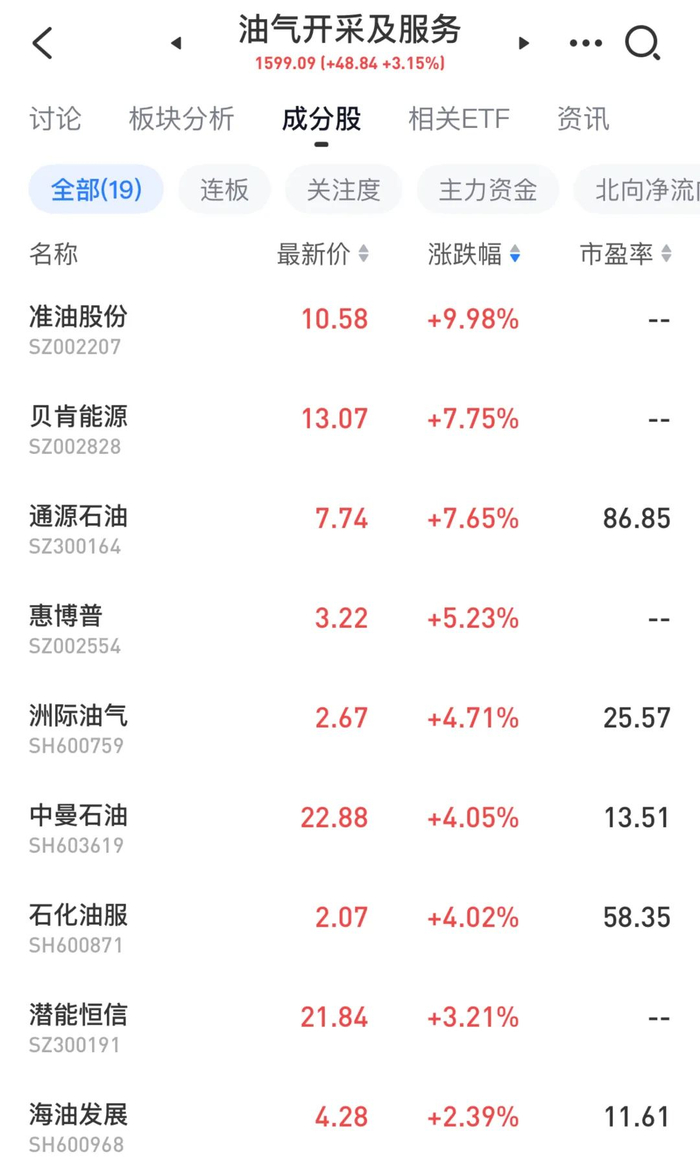Viewport: 700px width, 1173px height.
Task: Open the search magnifier
Action: 642,43
